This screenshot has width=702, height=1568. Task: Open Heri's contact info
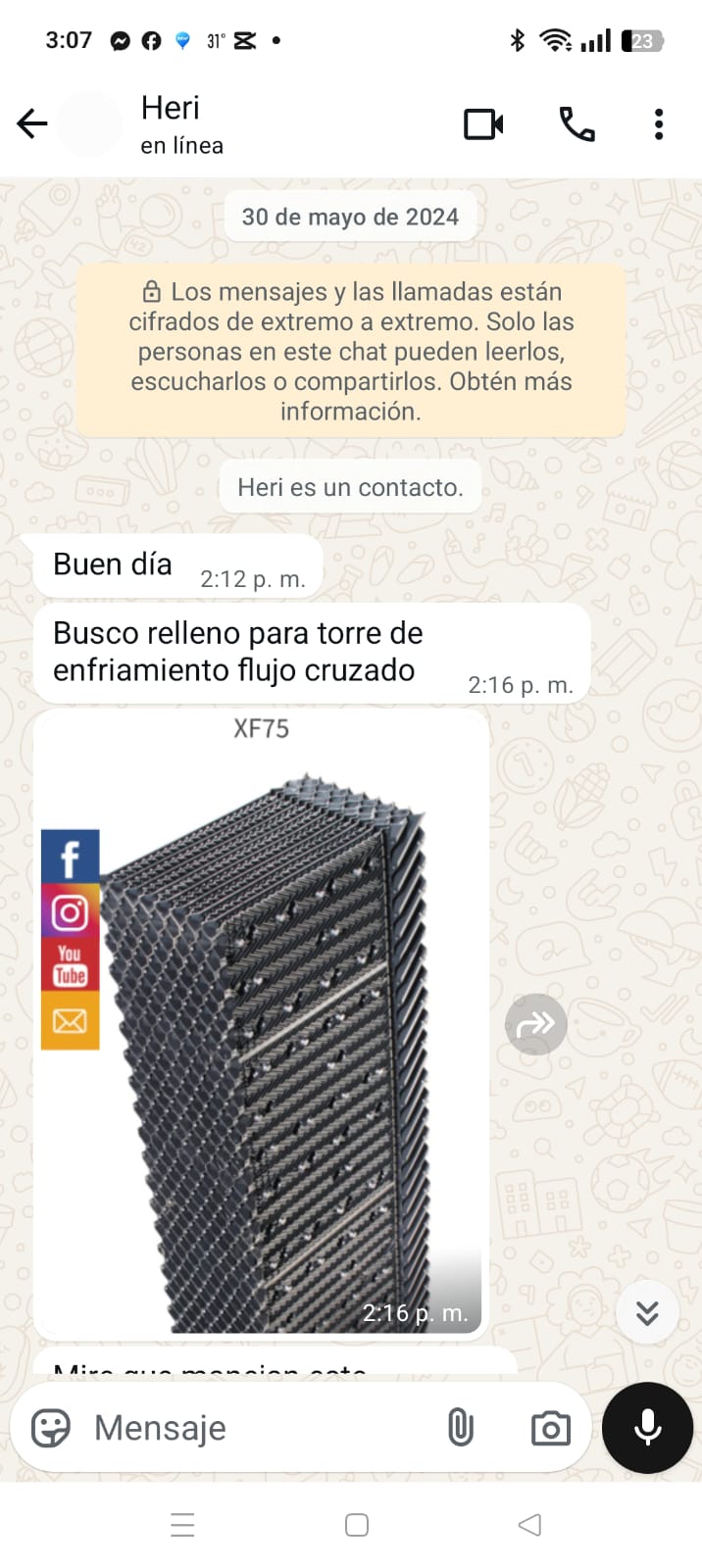(x=181, y=124)
